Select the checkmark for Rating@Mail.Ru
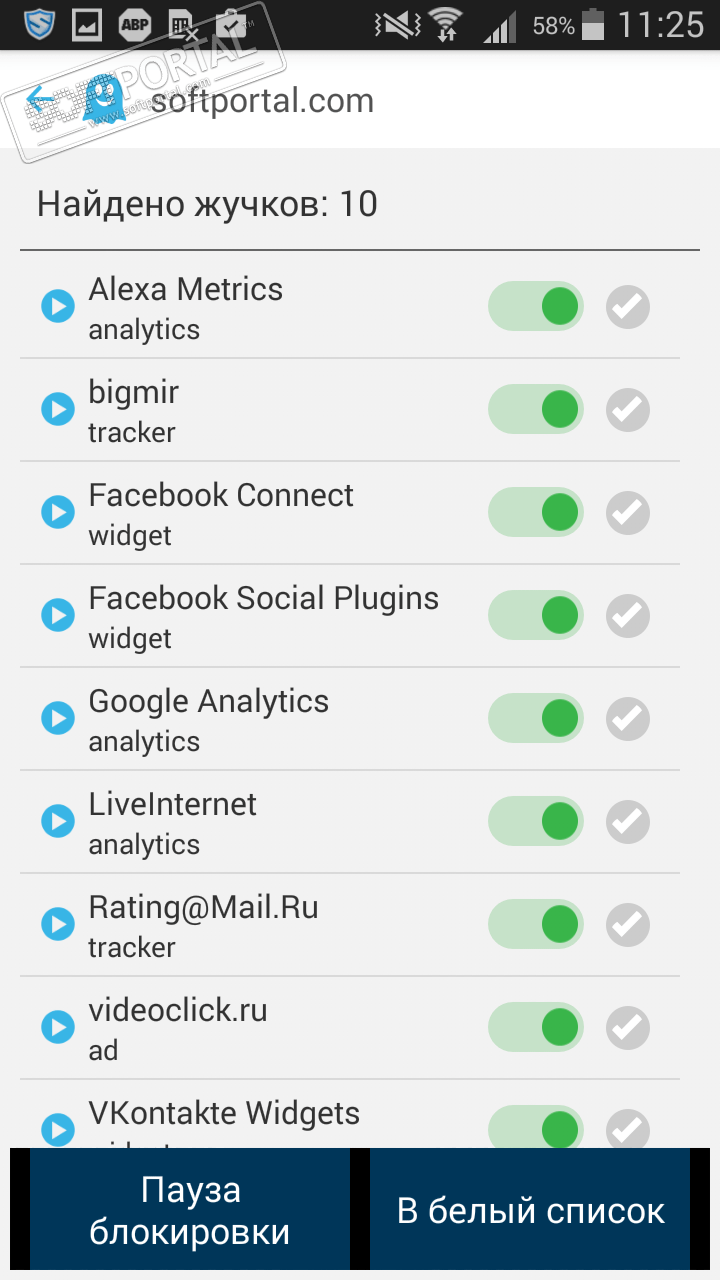Screen dimensions: 720x1280 [628, 924]
